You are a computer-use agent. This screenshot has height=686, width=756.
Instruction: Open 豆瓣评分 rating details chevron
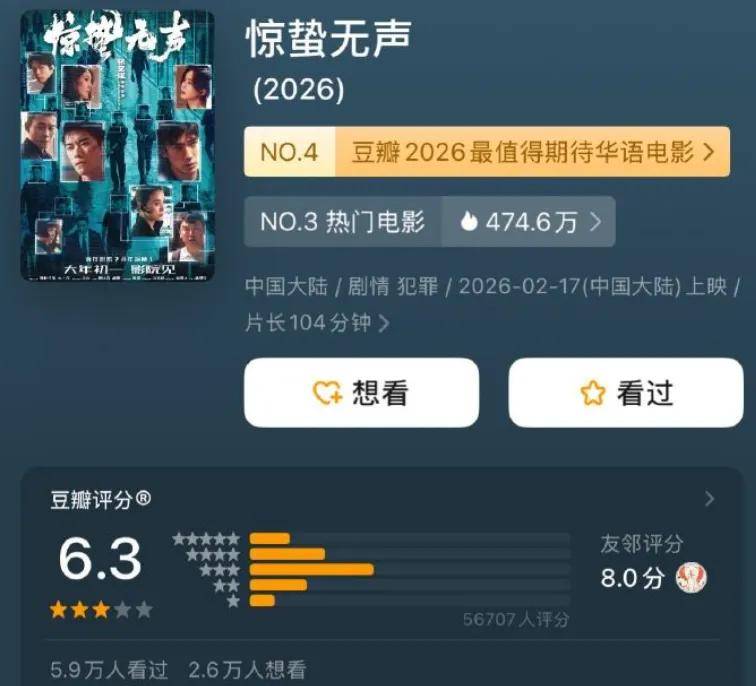pyautogui.click(x=710, y=499)
